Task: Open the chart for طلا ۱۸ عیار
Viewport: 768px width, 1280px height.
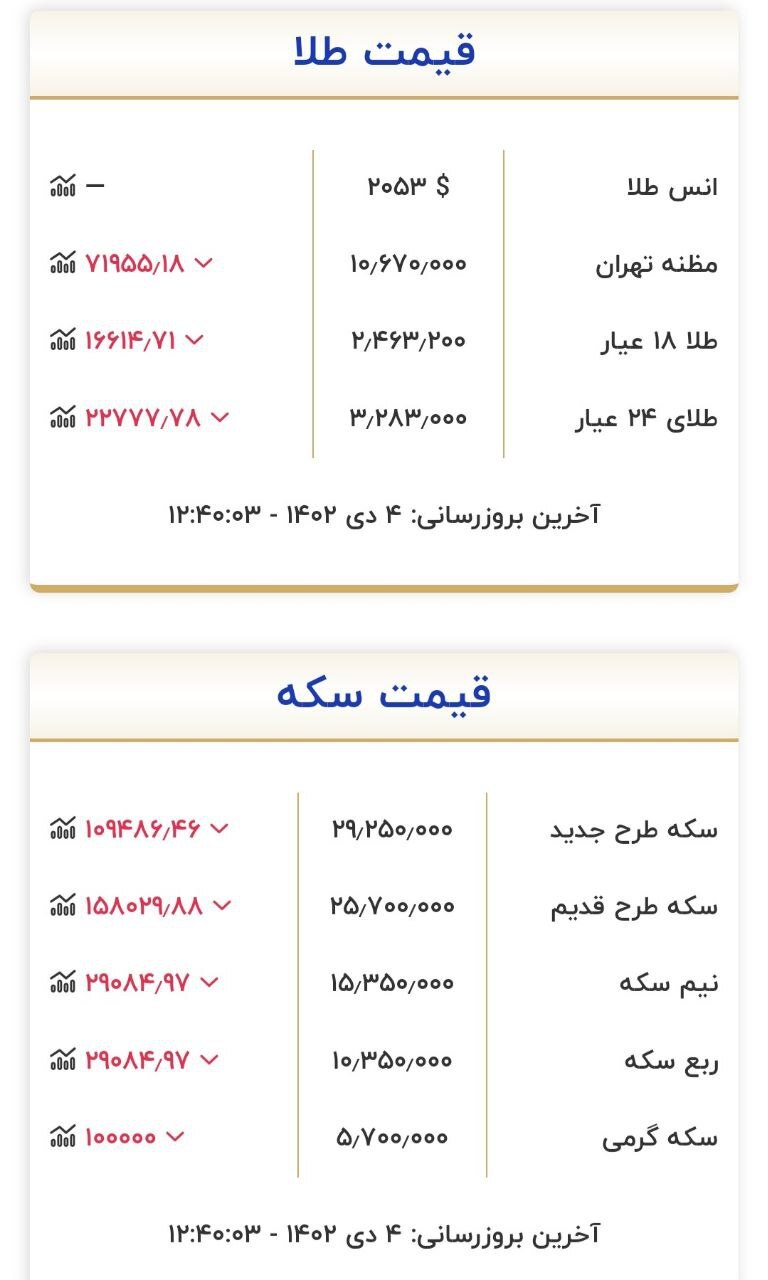Action: [x=62, y=338]
